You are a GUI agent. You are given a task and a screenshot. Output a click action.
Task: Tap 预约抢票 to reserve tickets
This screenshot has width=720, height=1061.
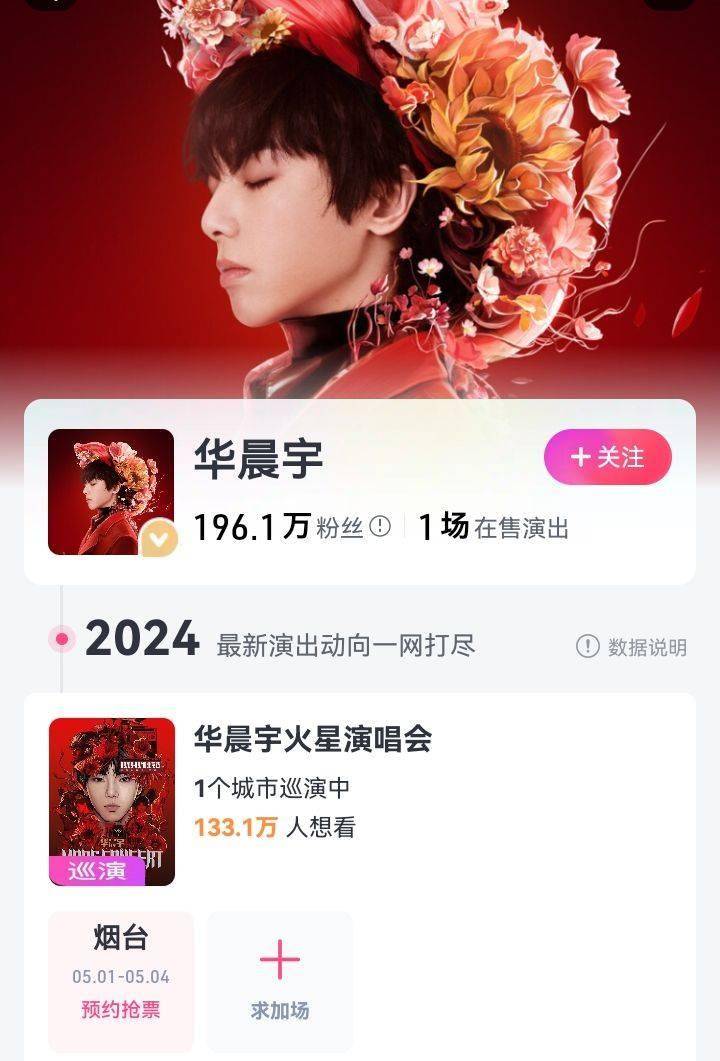tap(119, 1012)
